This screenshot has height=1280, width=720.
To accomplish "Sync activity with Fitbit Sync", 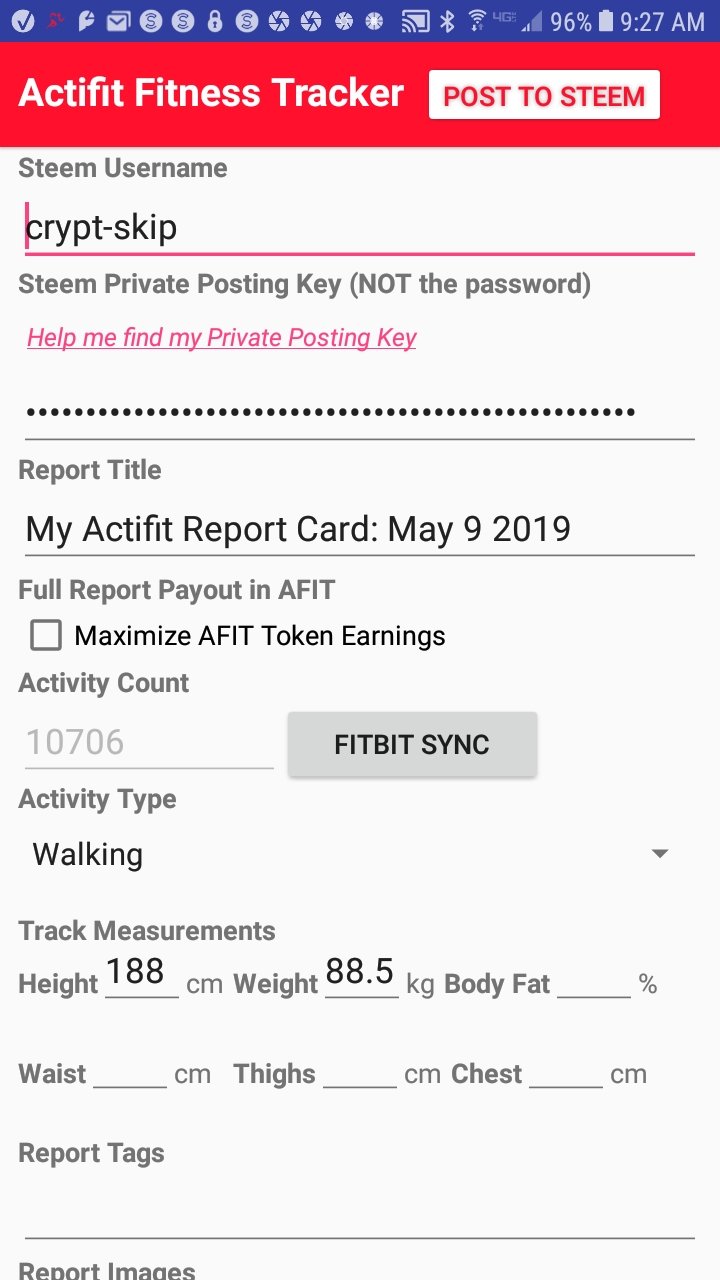I will (412, 745).
